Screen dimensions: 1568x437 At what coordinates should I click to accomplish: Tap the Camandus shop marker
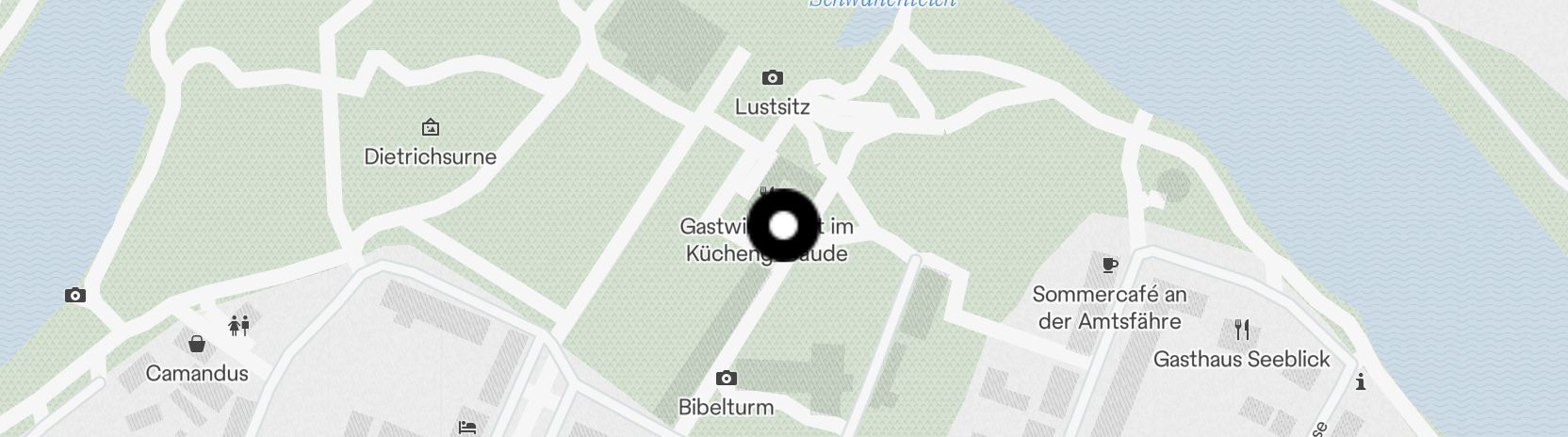[197, 344]
